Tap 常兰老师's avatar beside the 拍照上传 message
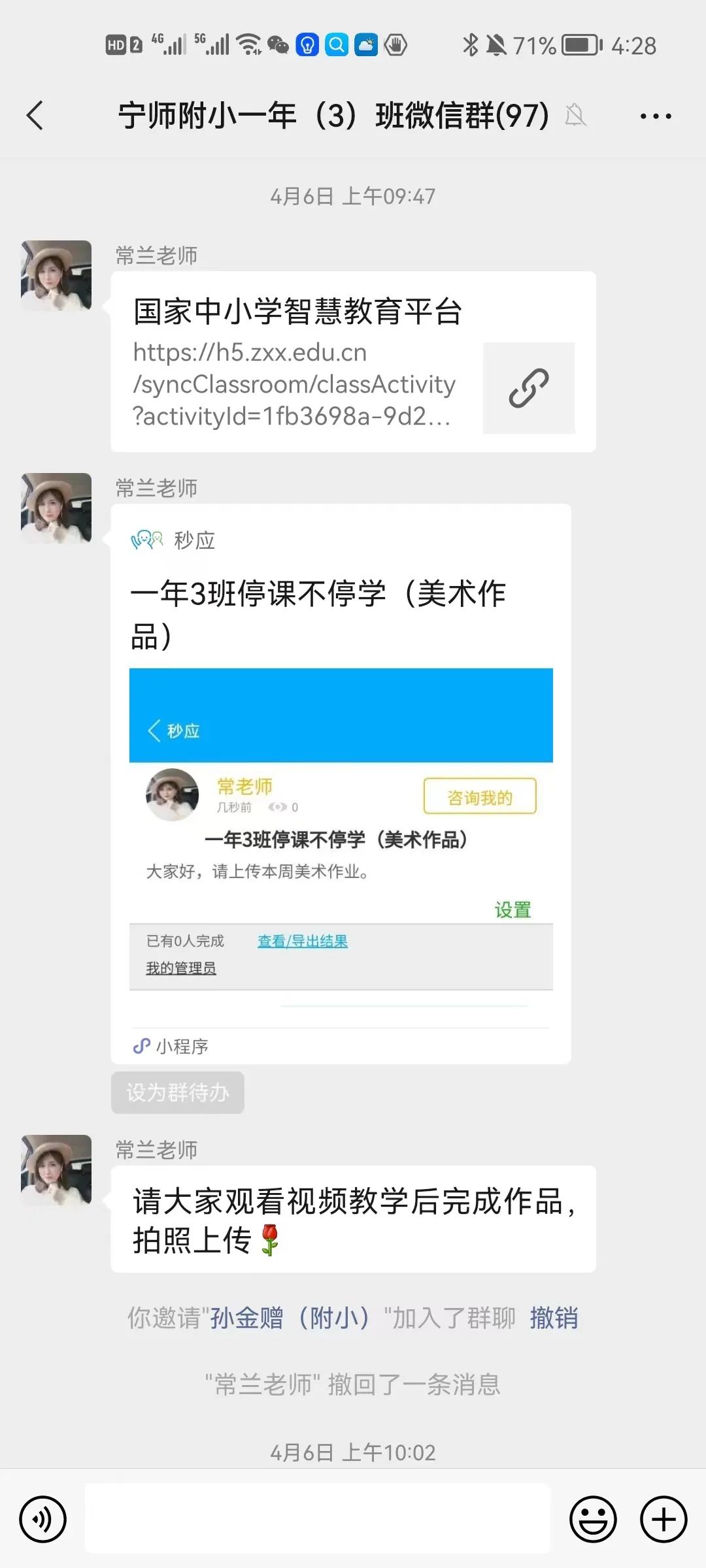The height and width of the screenshot is (1568, 706). tap(56, 1170)
